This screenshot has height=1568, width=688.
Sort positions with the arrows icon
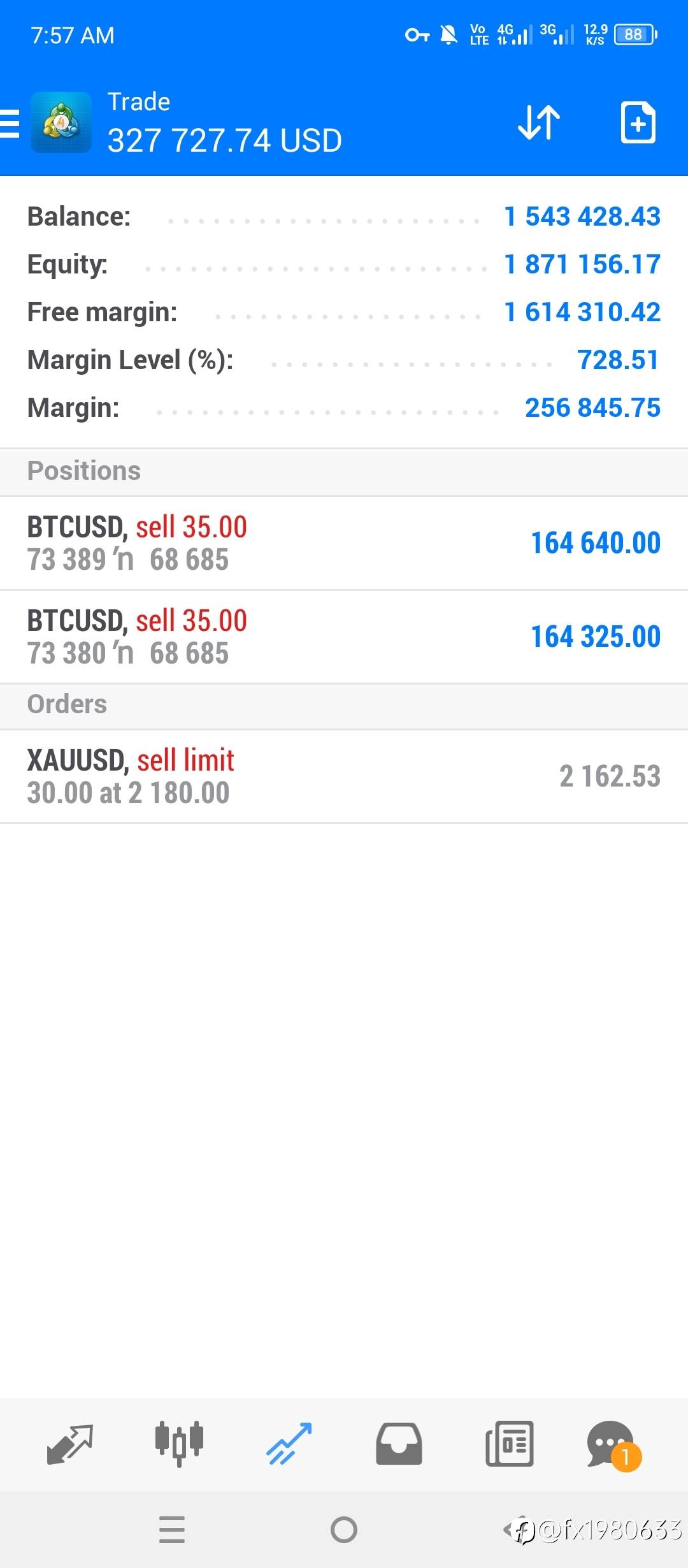539,122
